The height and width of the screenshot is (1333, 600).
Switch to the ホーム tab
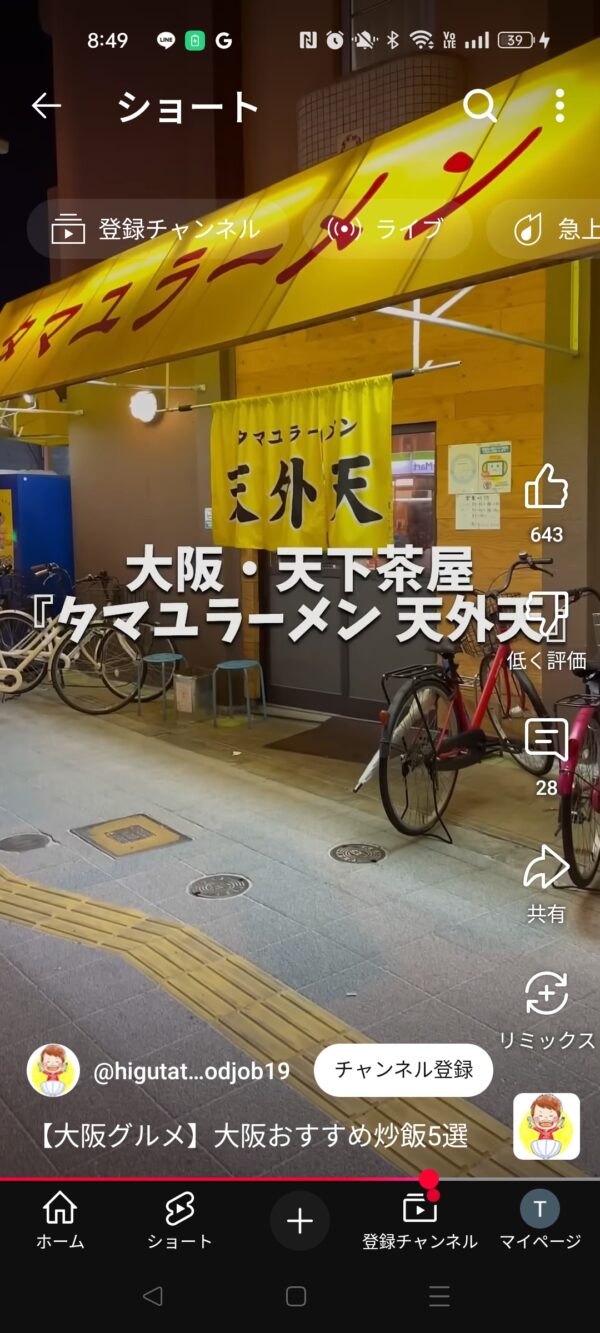[x=60, y=1220]
